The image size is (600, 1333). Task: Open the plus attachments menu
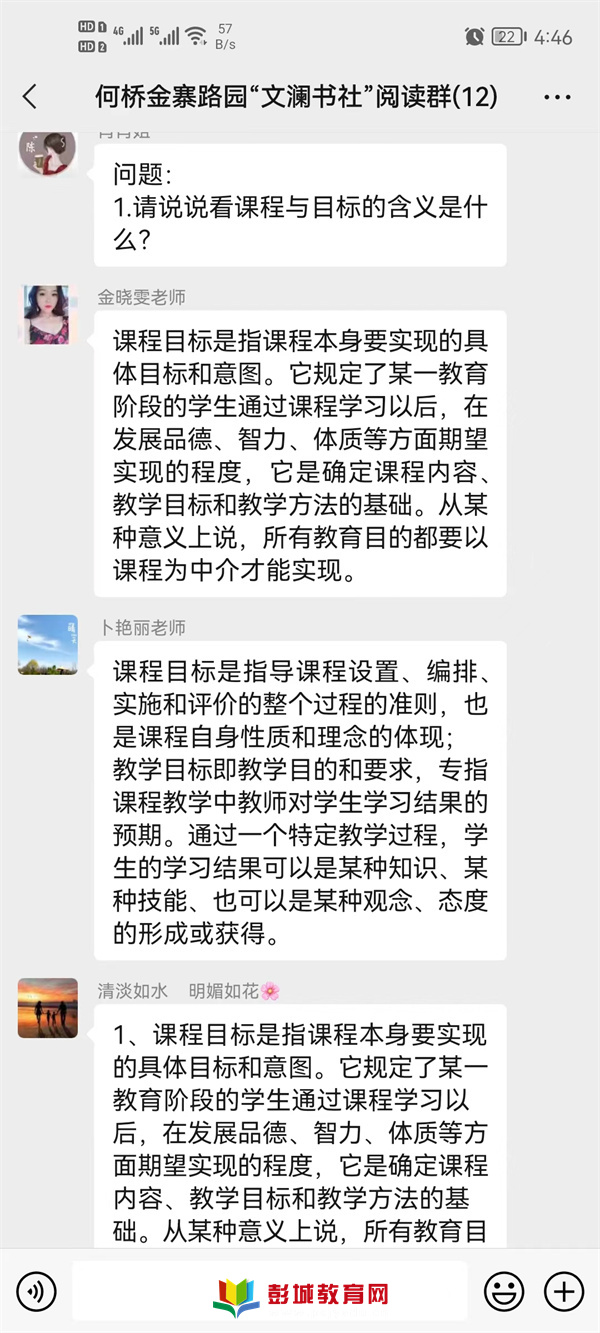(564, 1292)
